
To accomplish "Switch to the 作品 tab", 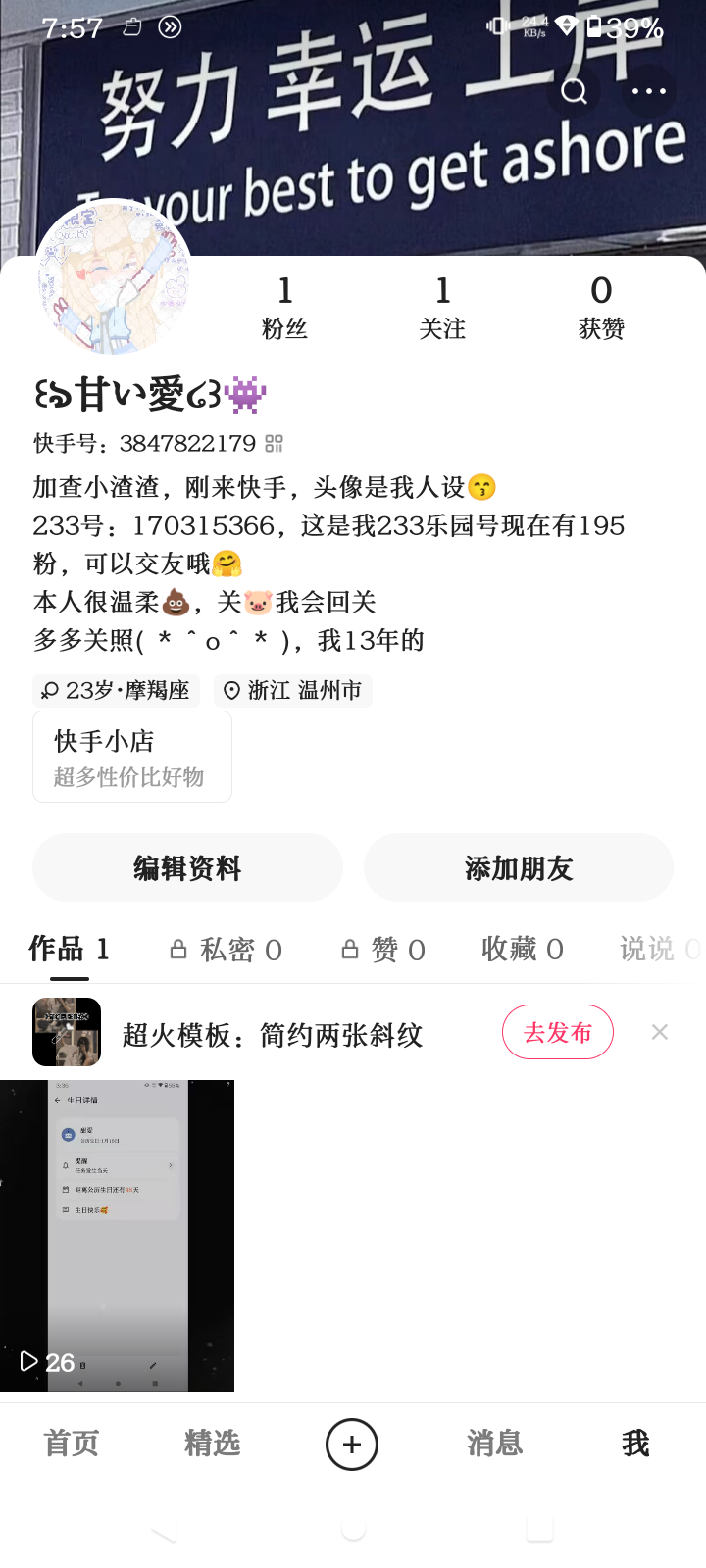I will pos(69,949).
